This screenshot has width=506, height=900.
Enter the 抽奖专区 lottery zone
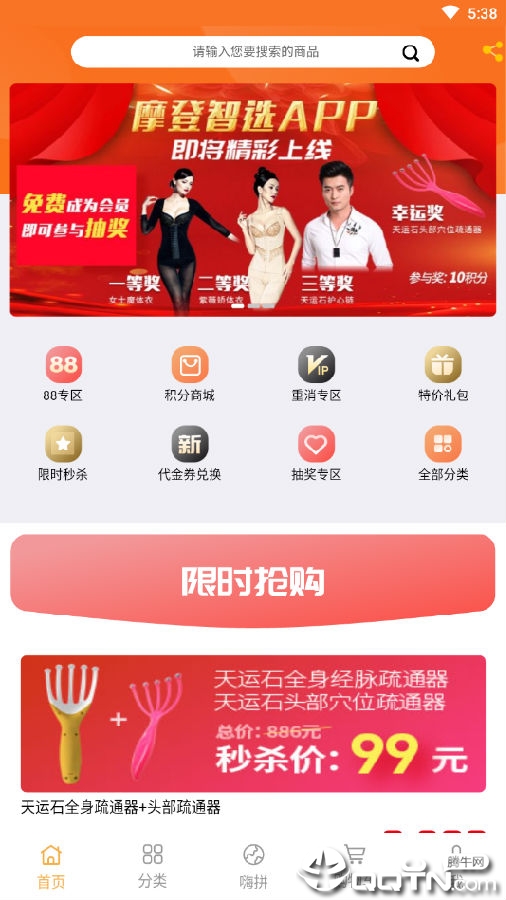(316, 453)
